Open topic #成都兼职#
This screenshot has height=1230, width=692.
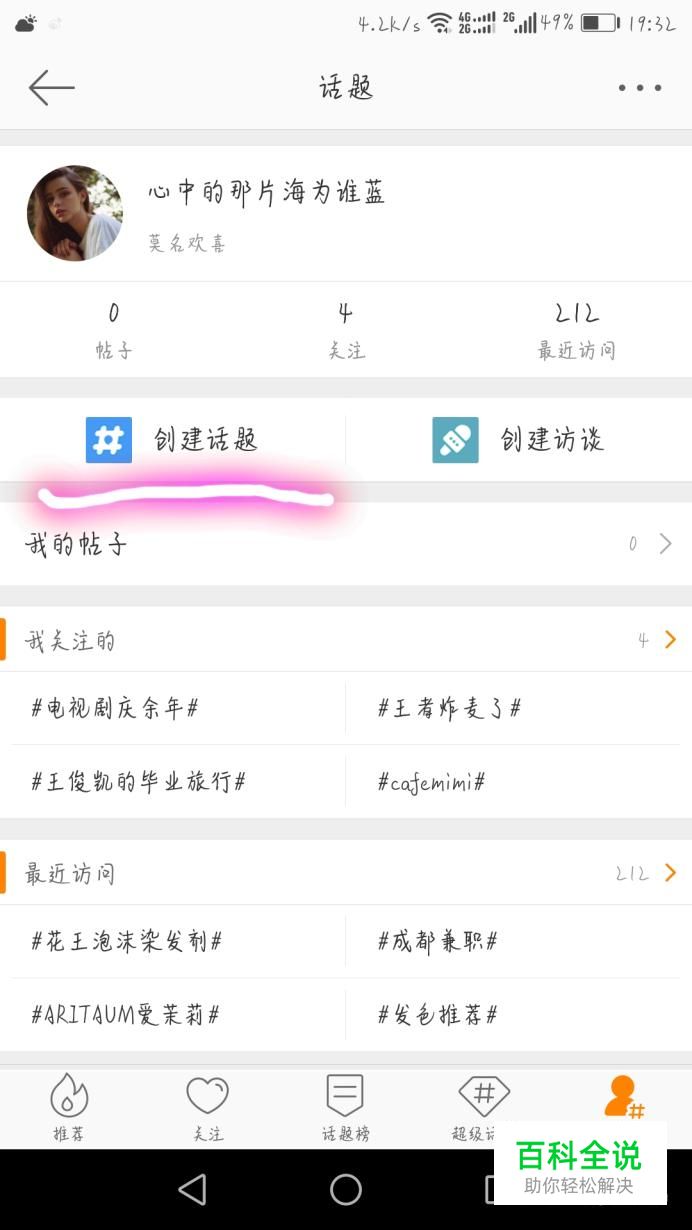click(x=437, y=941)
